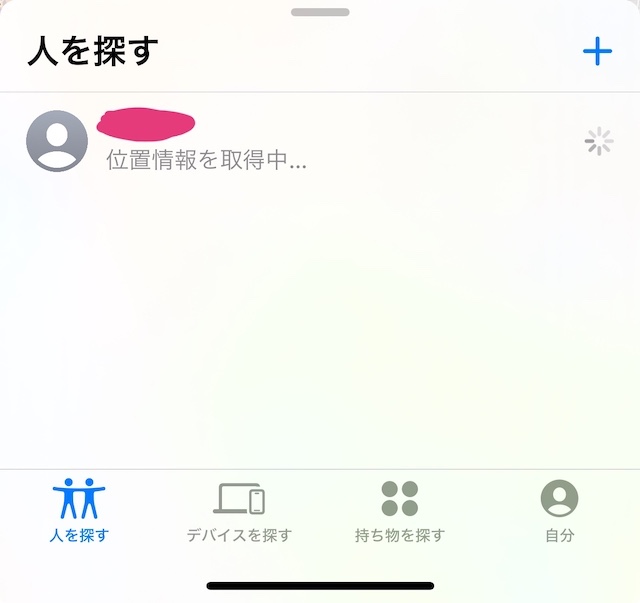Switch to the 持ち物を探す tab
This screenshot has width=640, height=603.
399,510
